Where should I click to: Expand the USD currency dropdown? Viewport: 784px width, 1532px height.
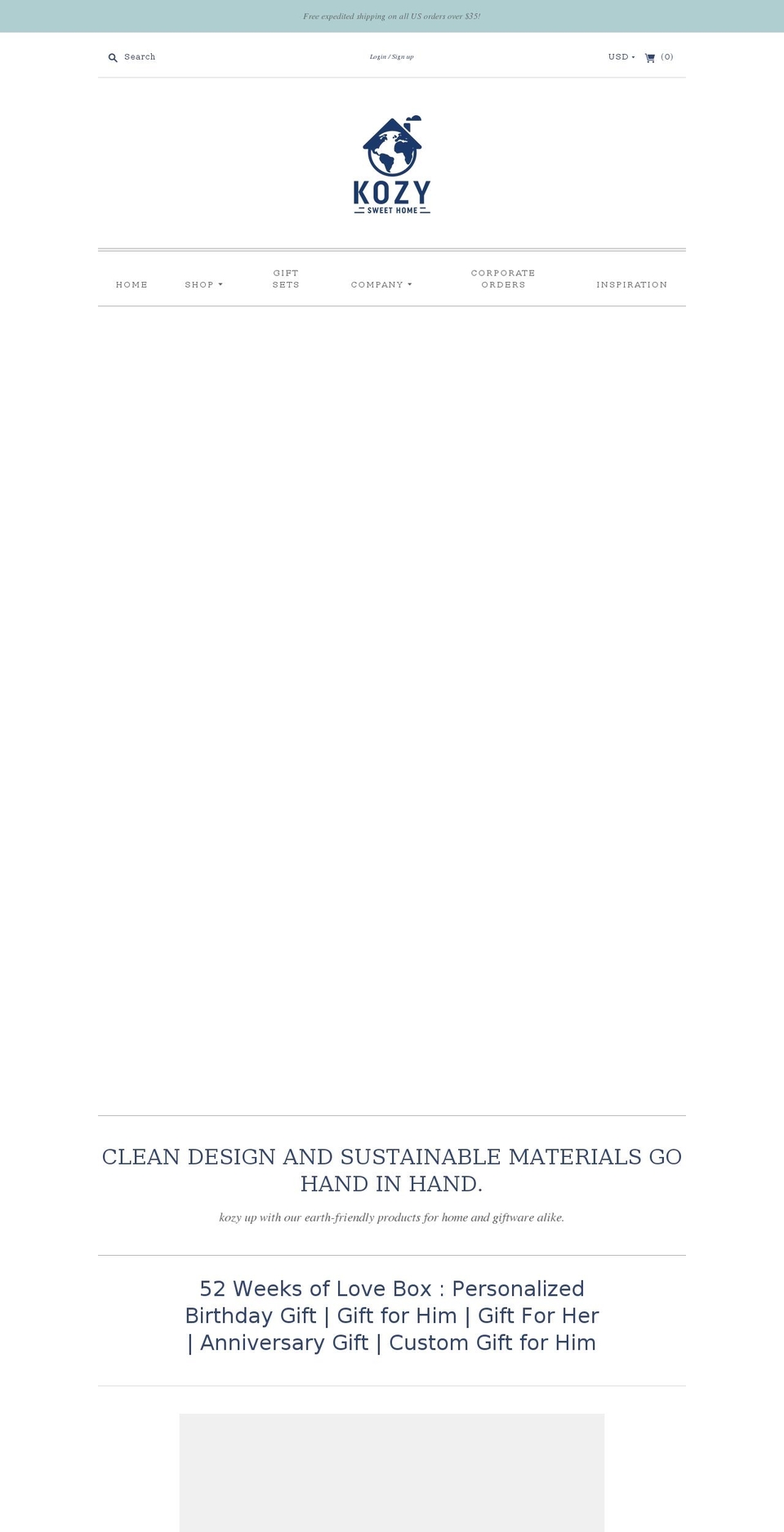(x=621, y=57)
